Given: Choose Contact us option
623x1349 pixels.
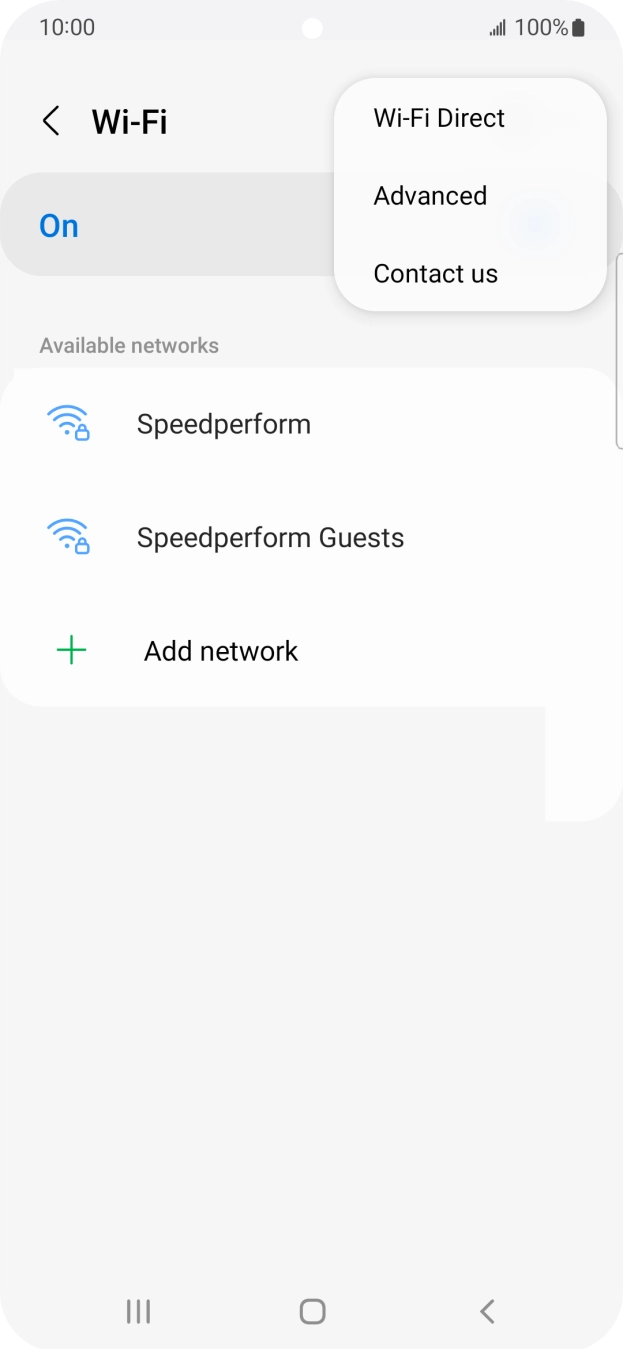Looking at the screenshot, I should tap(470, 274).
